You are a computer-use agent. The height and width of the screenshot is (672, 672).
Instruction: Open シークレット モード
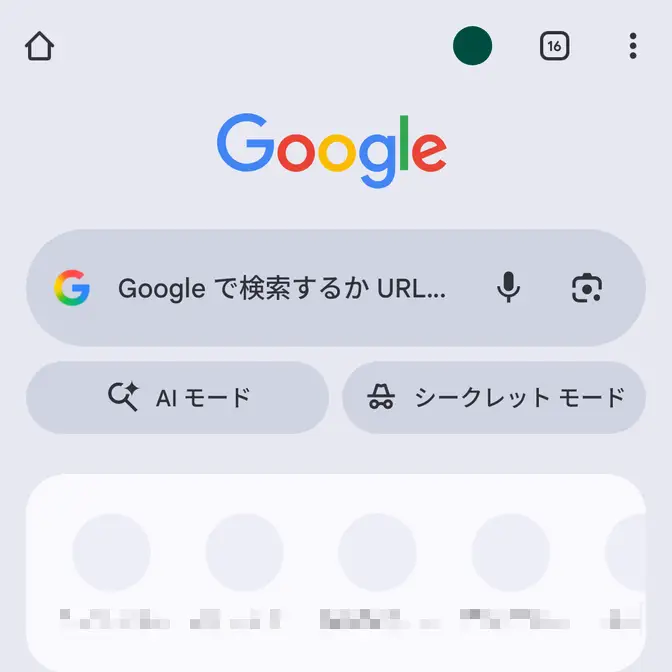(x=494, y=398)
